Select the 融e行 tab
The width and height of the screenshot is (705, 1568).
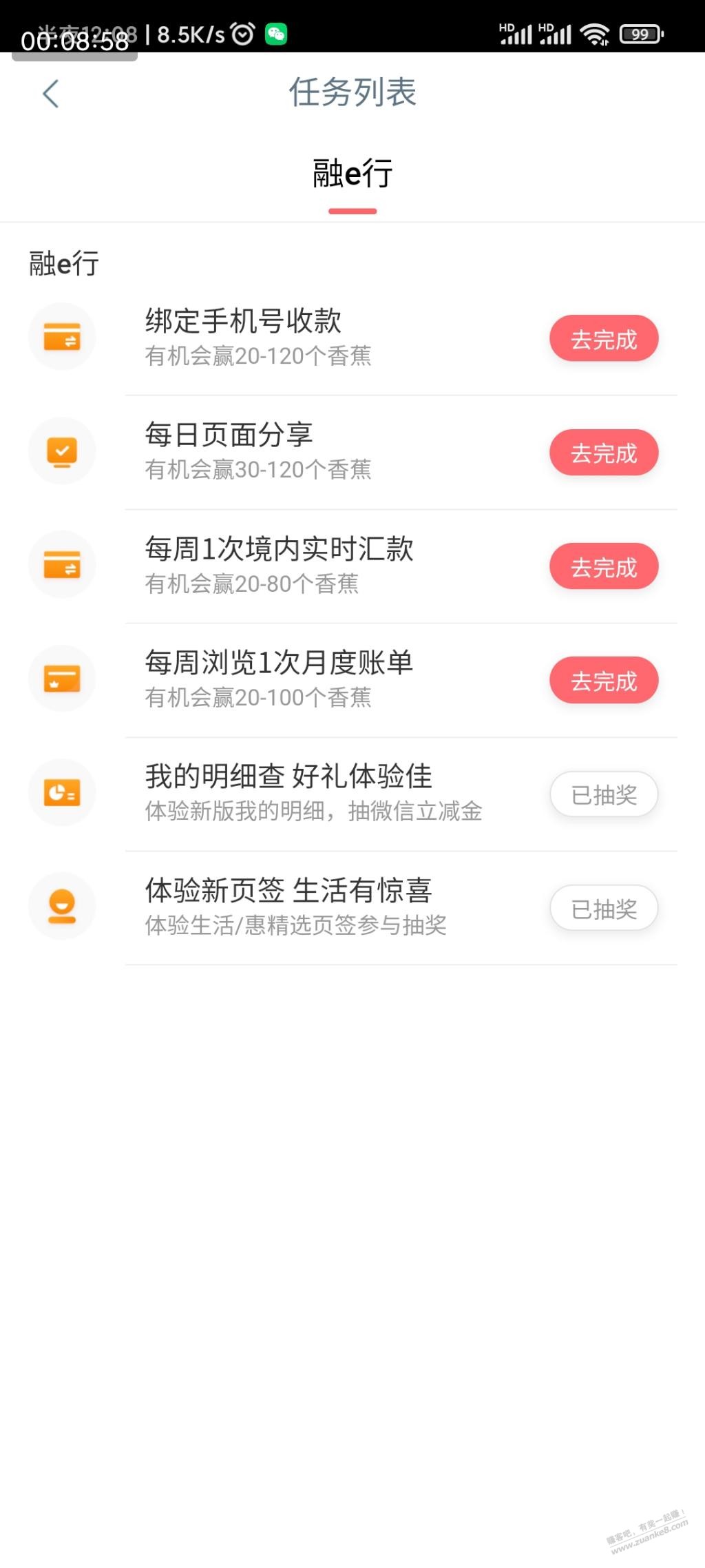tap(352, 174)
